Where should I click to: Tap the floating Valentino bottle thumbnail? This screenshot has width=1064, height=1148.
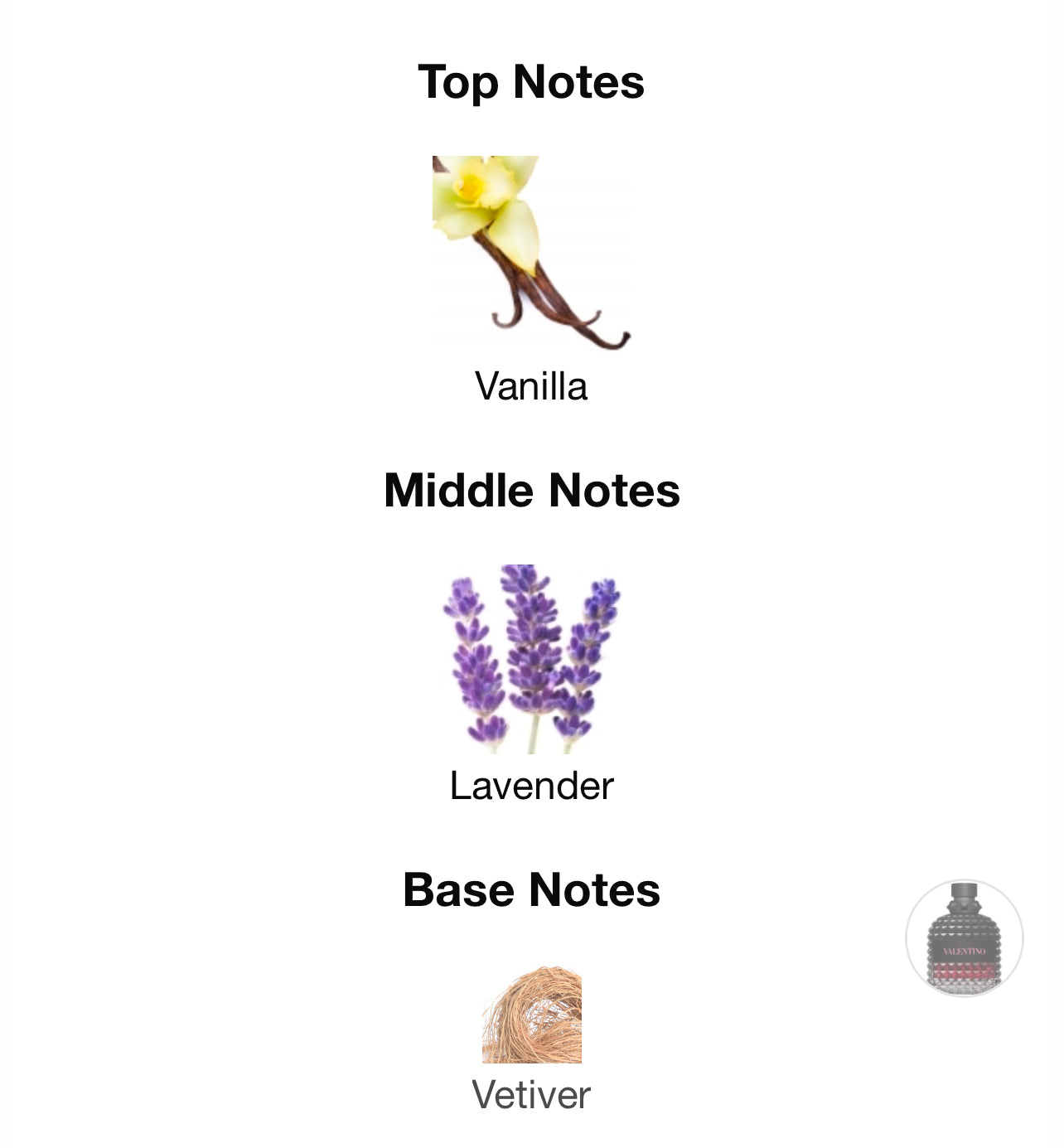coord(964,938)
